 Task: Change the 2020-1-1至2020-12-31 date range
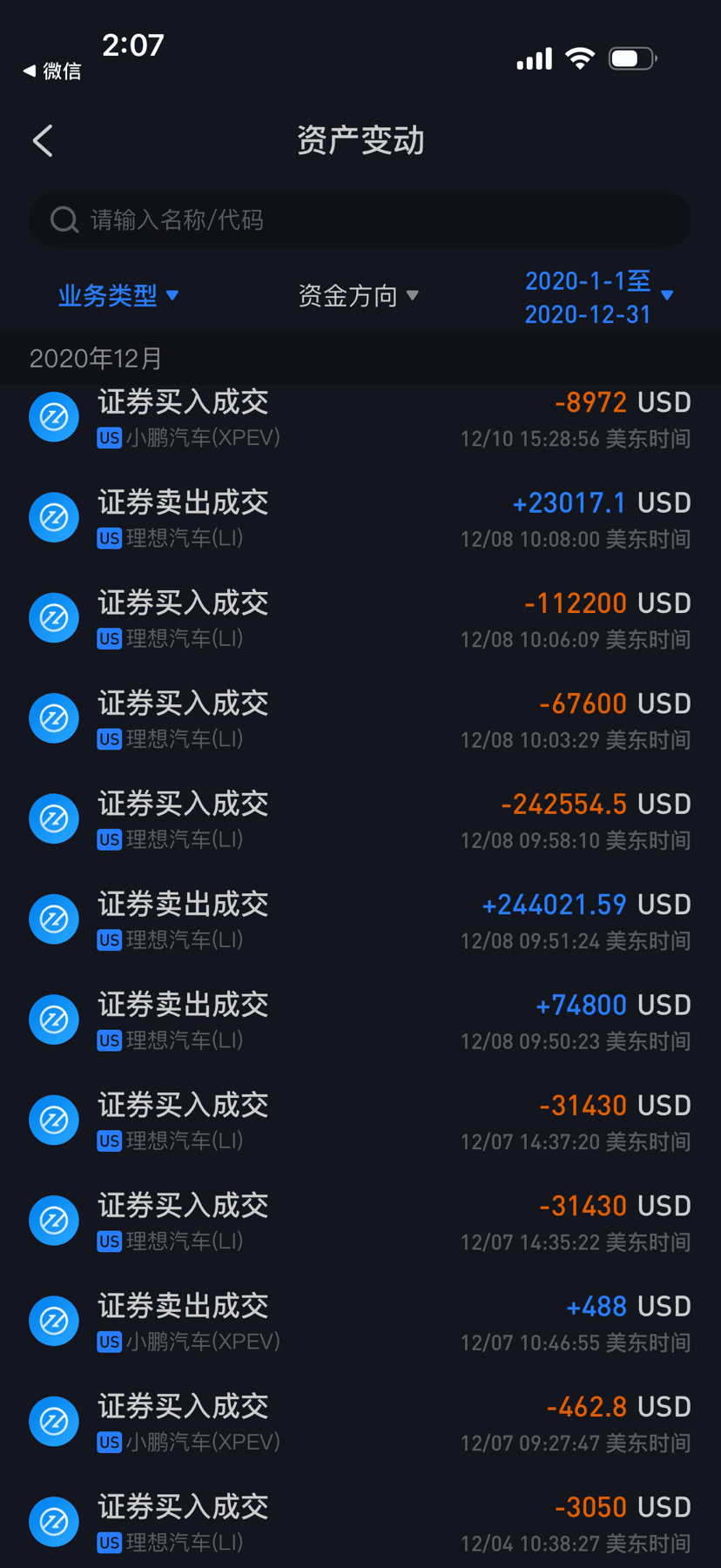click(598, 297)
